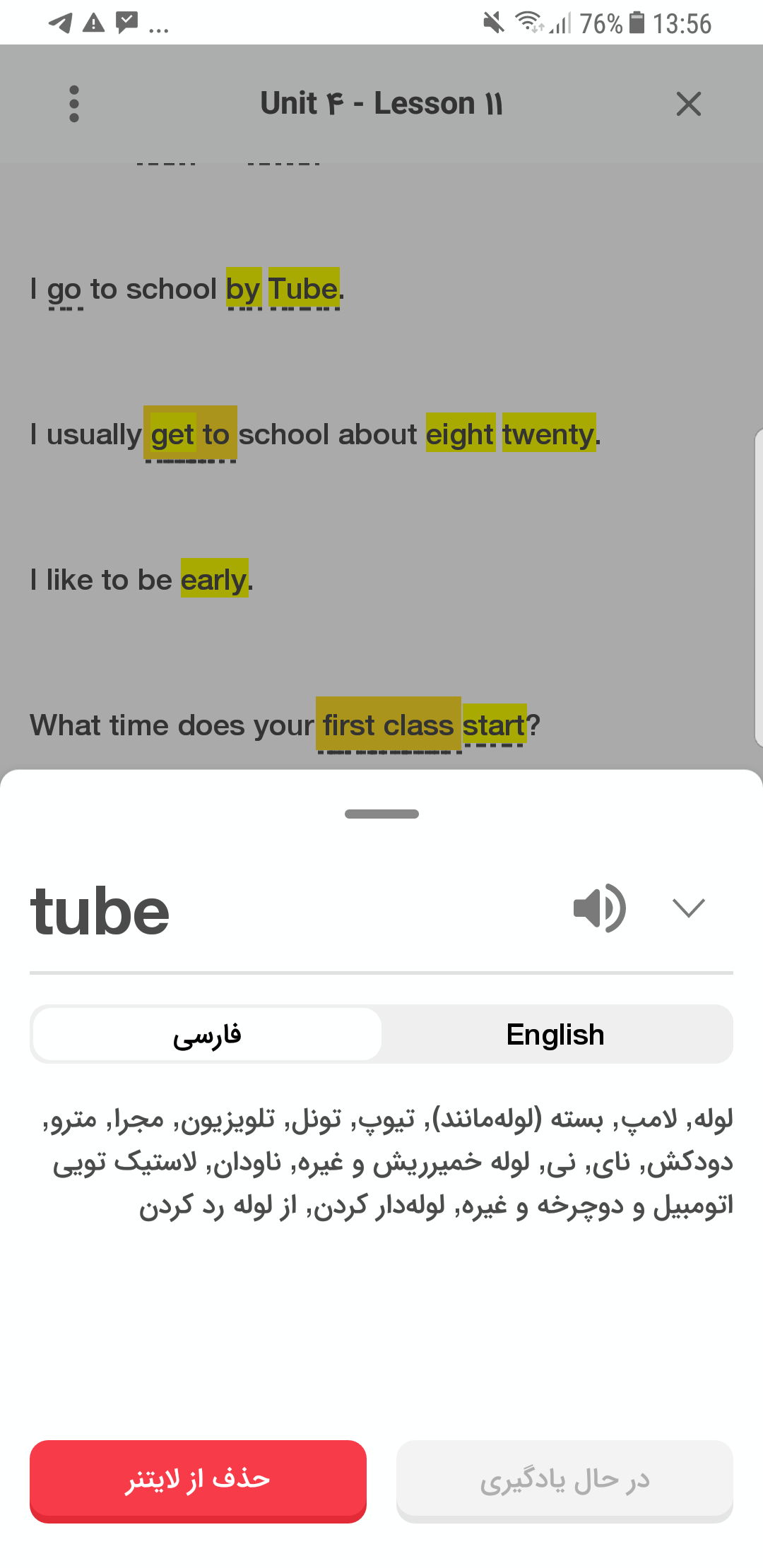Expand the chevron next to tube
This screenshot has width=763, height=1568.
tap(689, 908)
